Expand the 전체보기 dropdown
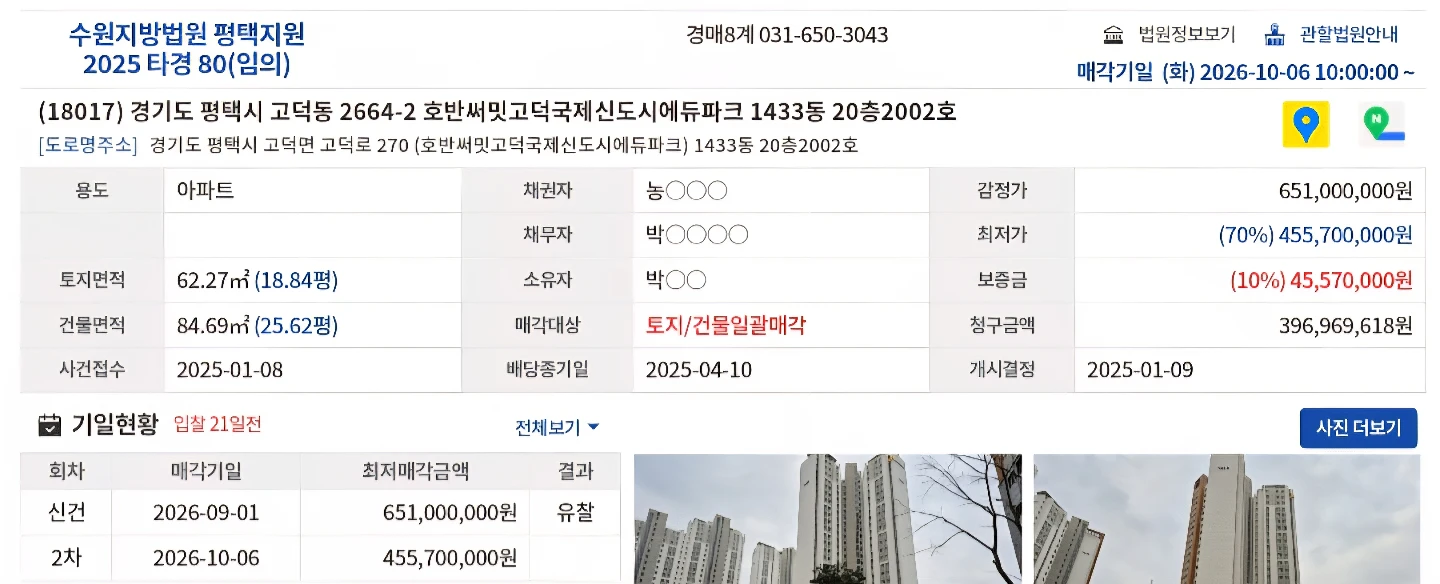 [557, 427]
